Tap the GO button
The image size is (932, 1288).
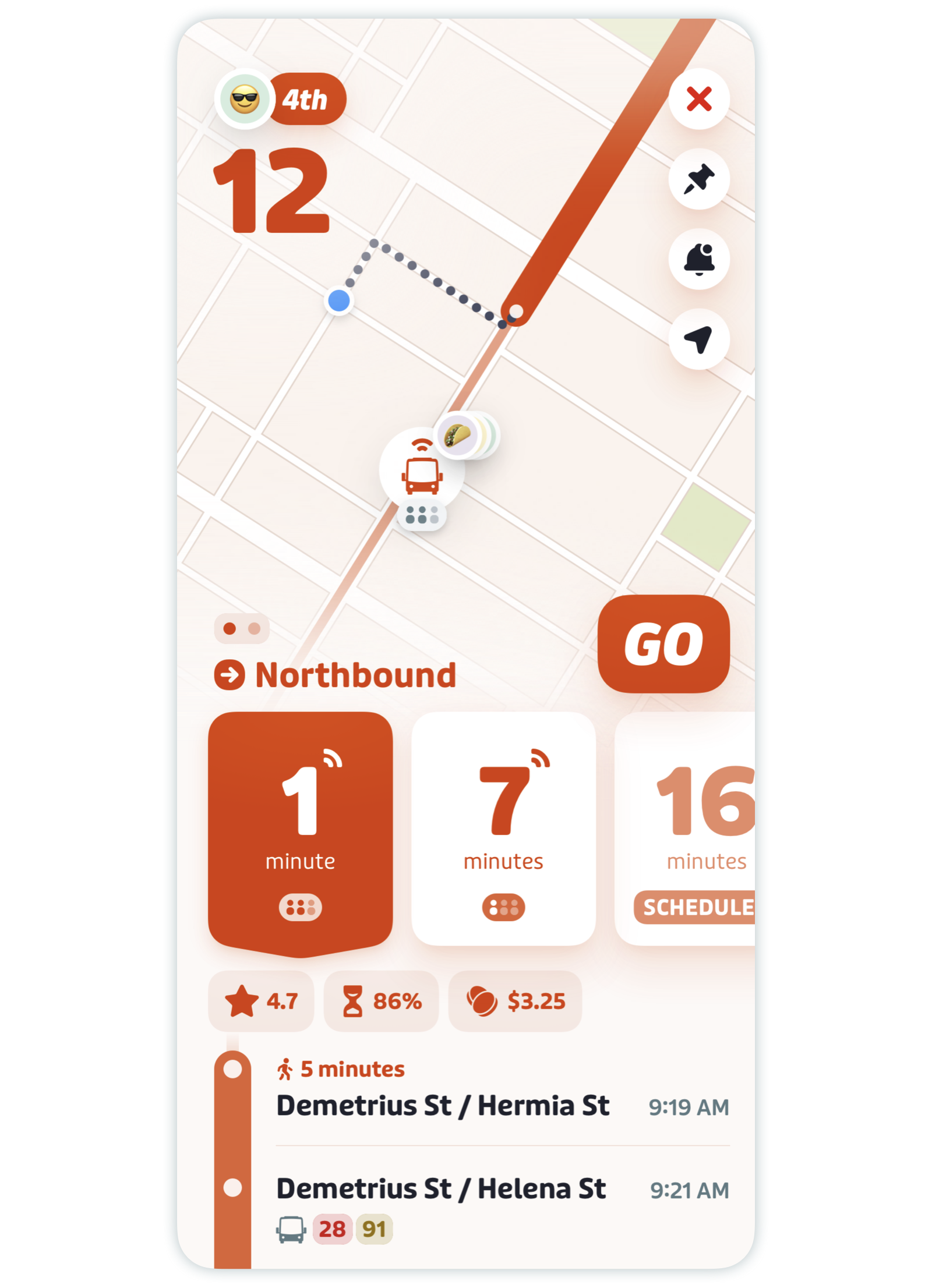(663, 644)
